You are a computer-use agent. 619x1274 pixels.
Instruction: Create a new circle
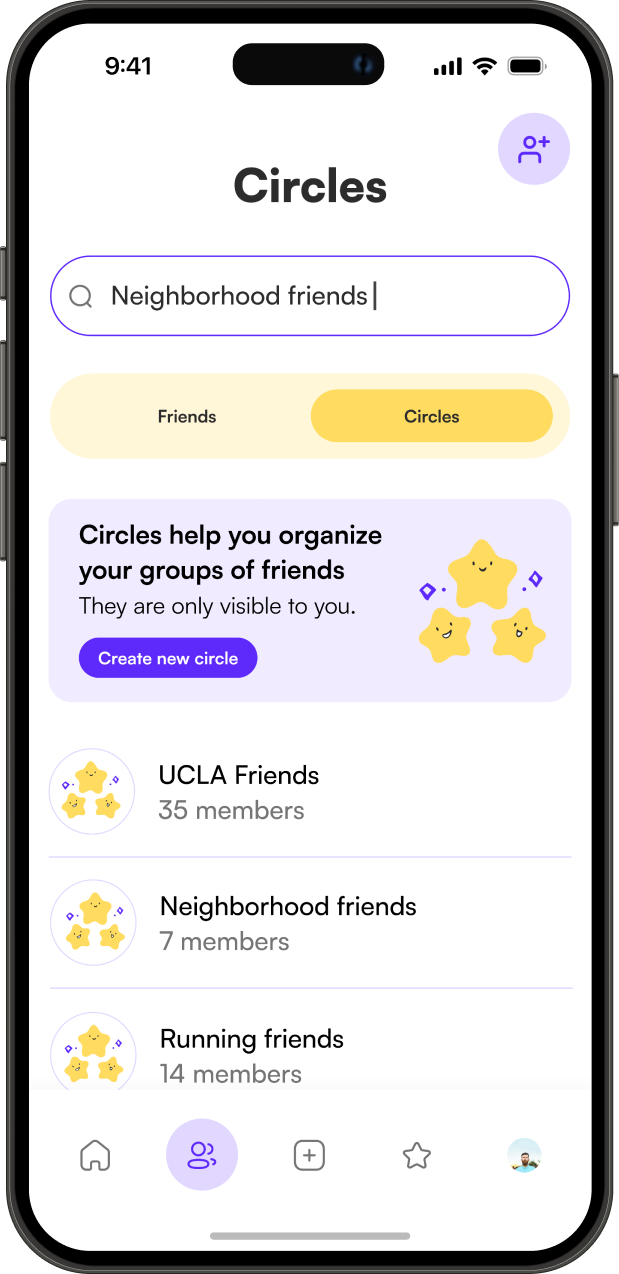tap(168, 659)
